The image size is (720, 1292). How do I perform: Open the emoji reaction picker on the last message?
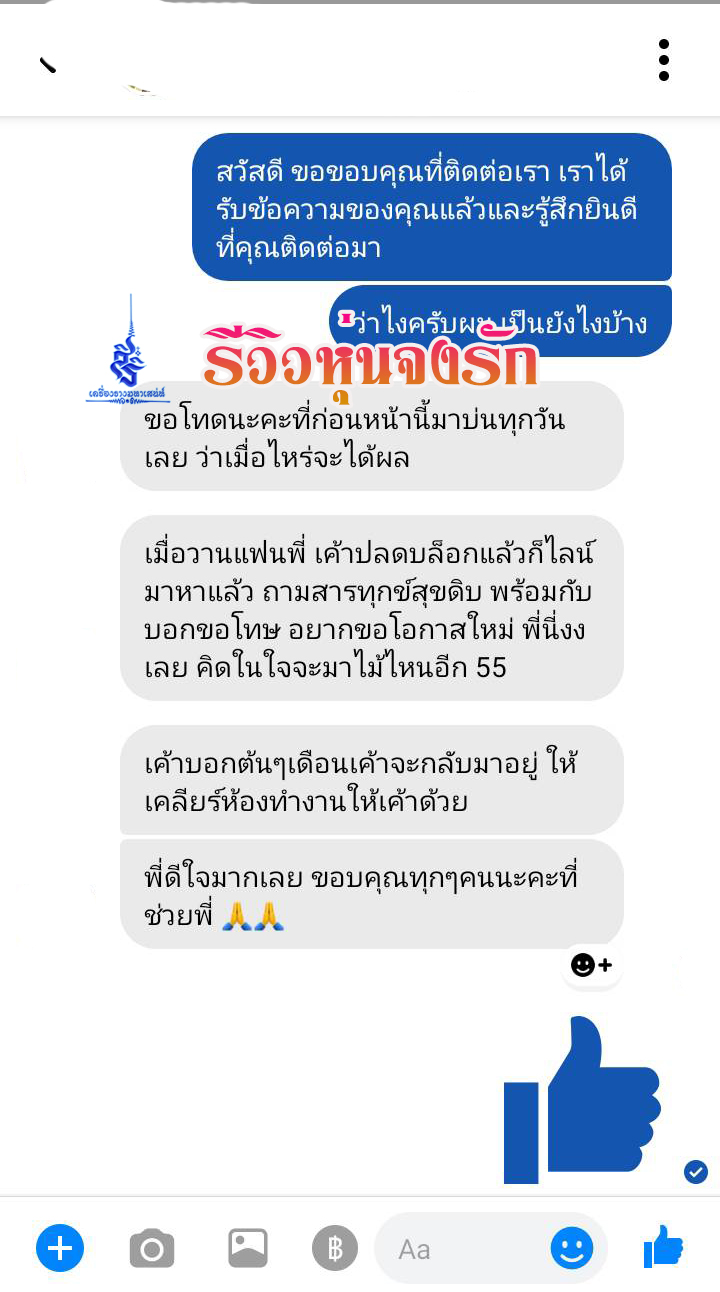click(591, 964)
